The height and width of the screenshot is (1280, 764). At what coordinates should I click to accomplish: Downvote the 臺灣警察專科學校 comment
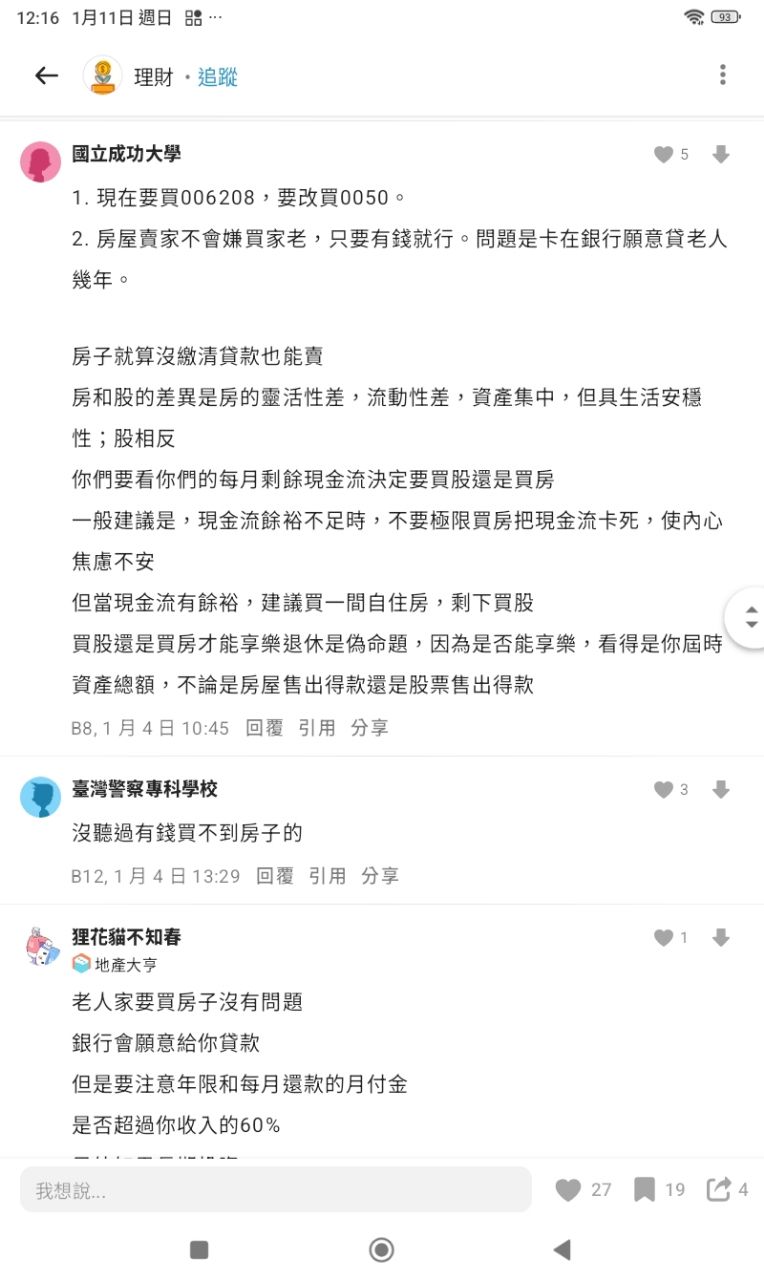(x=720, y=790)
